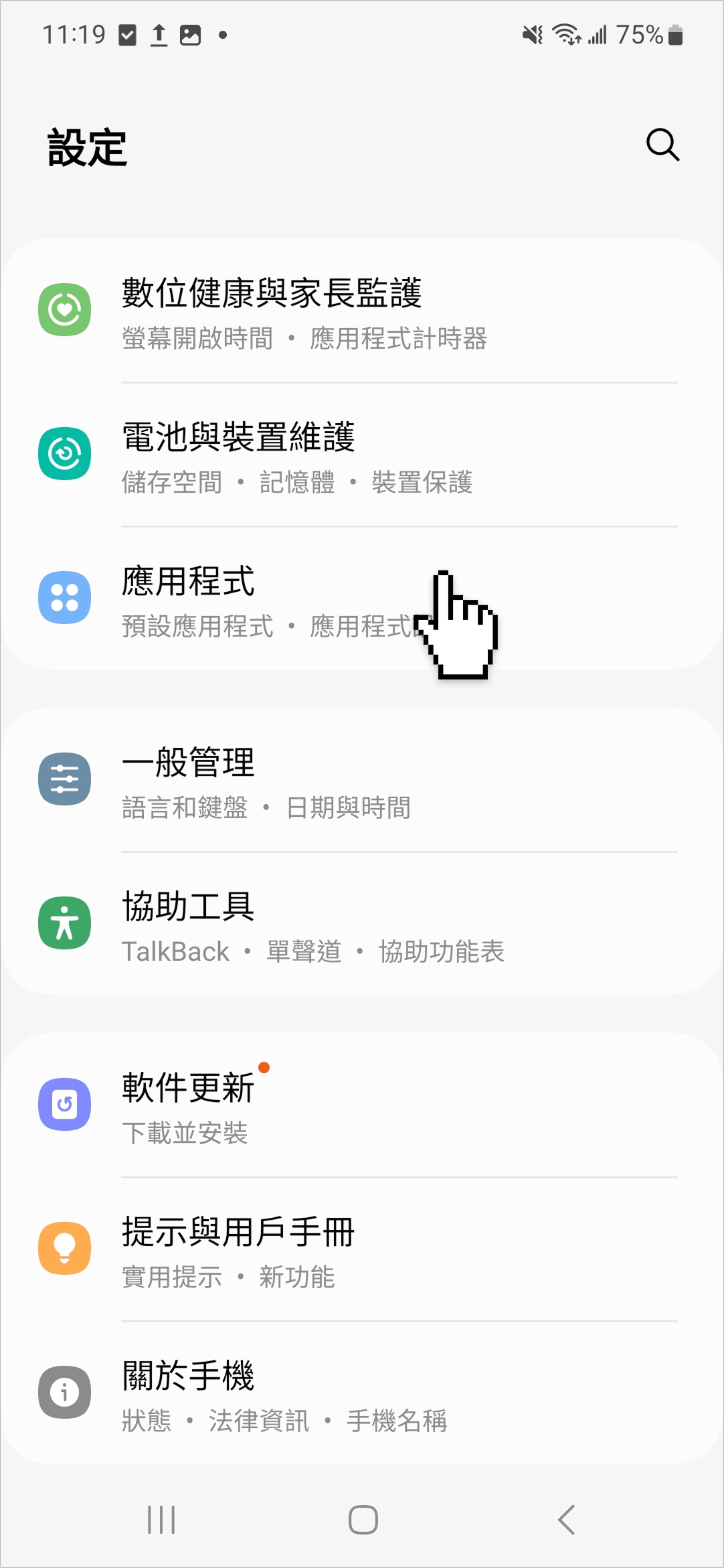Viewport: 724px width, 1568px height.
Task: Open 數位健康與家長監護 settings
Action: (362, 311)
